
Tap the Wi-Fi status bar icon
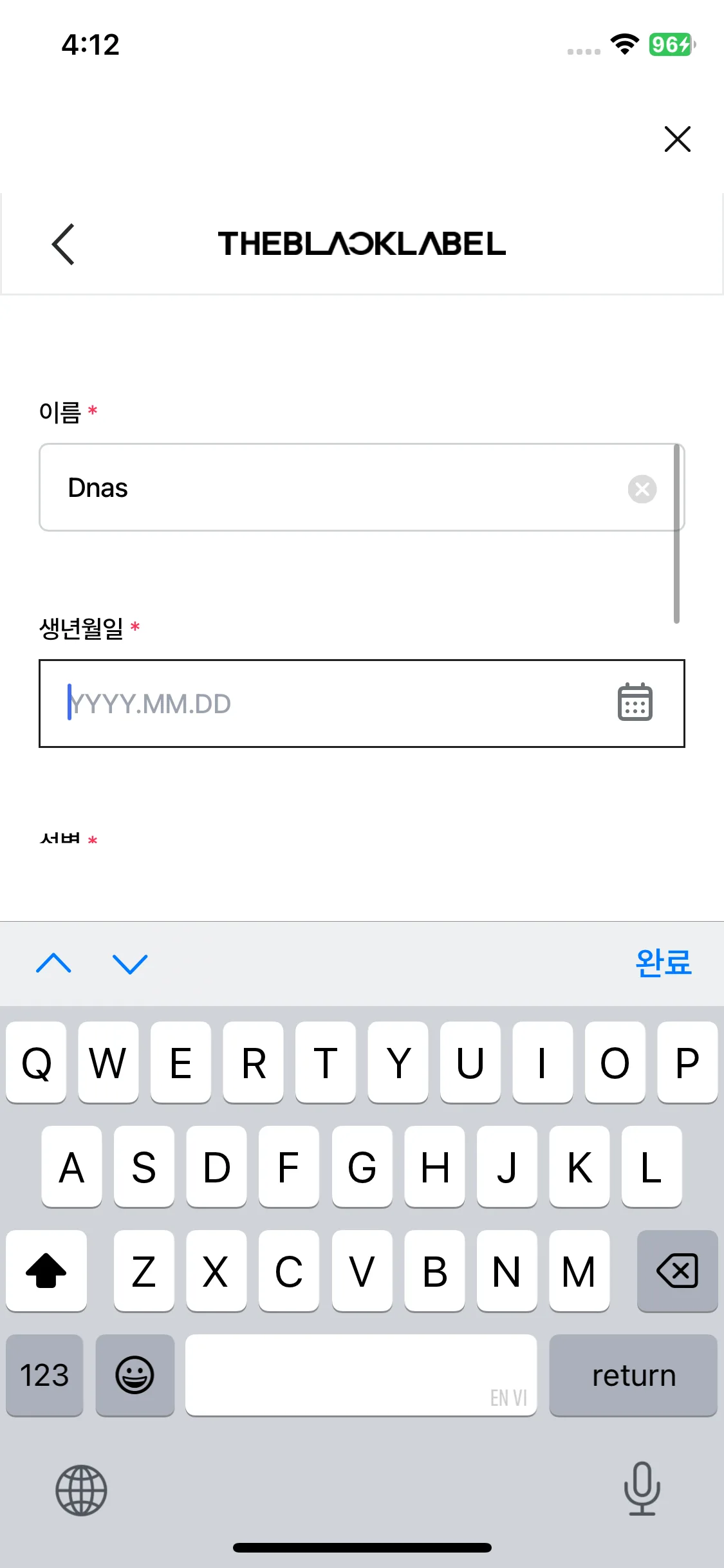(x=622, y=44)
